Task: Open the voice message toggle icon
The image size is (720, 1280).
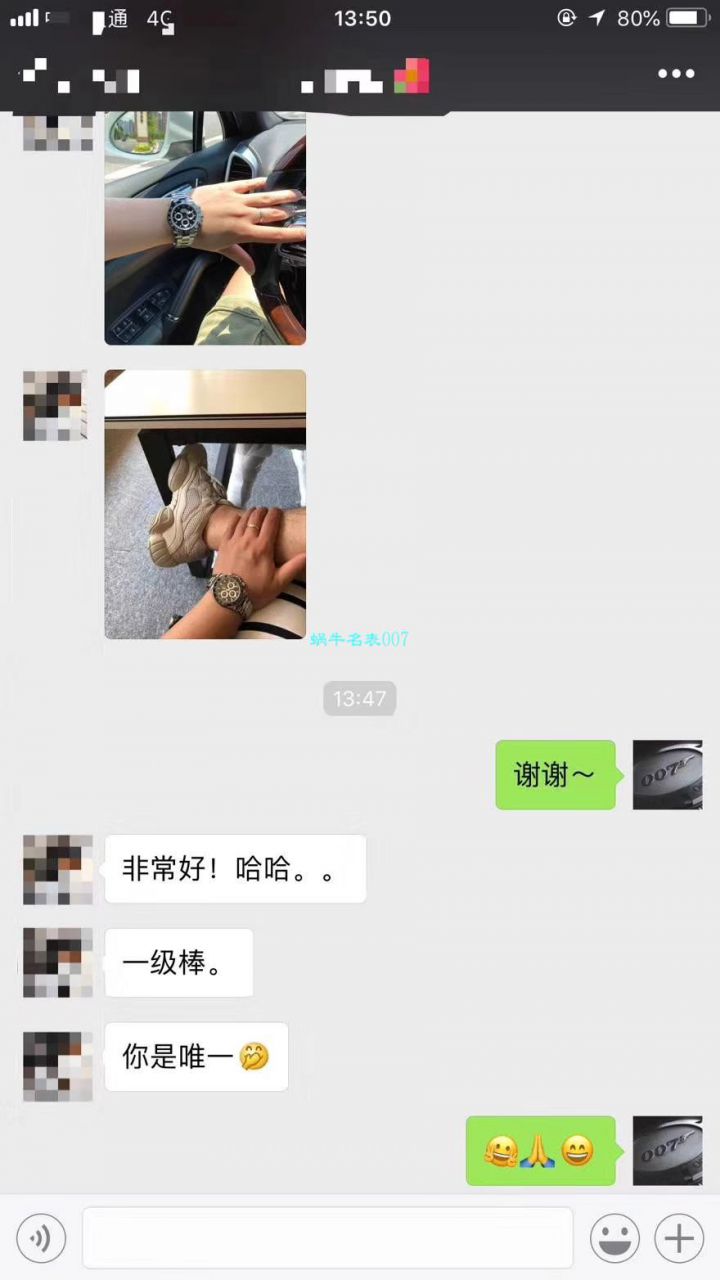Action: click(x=41, y=1238)
